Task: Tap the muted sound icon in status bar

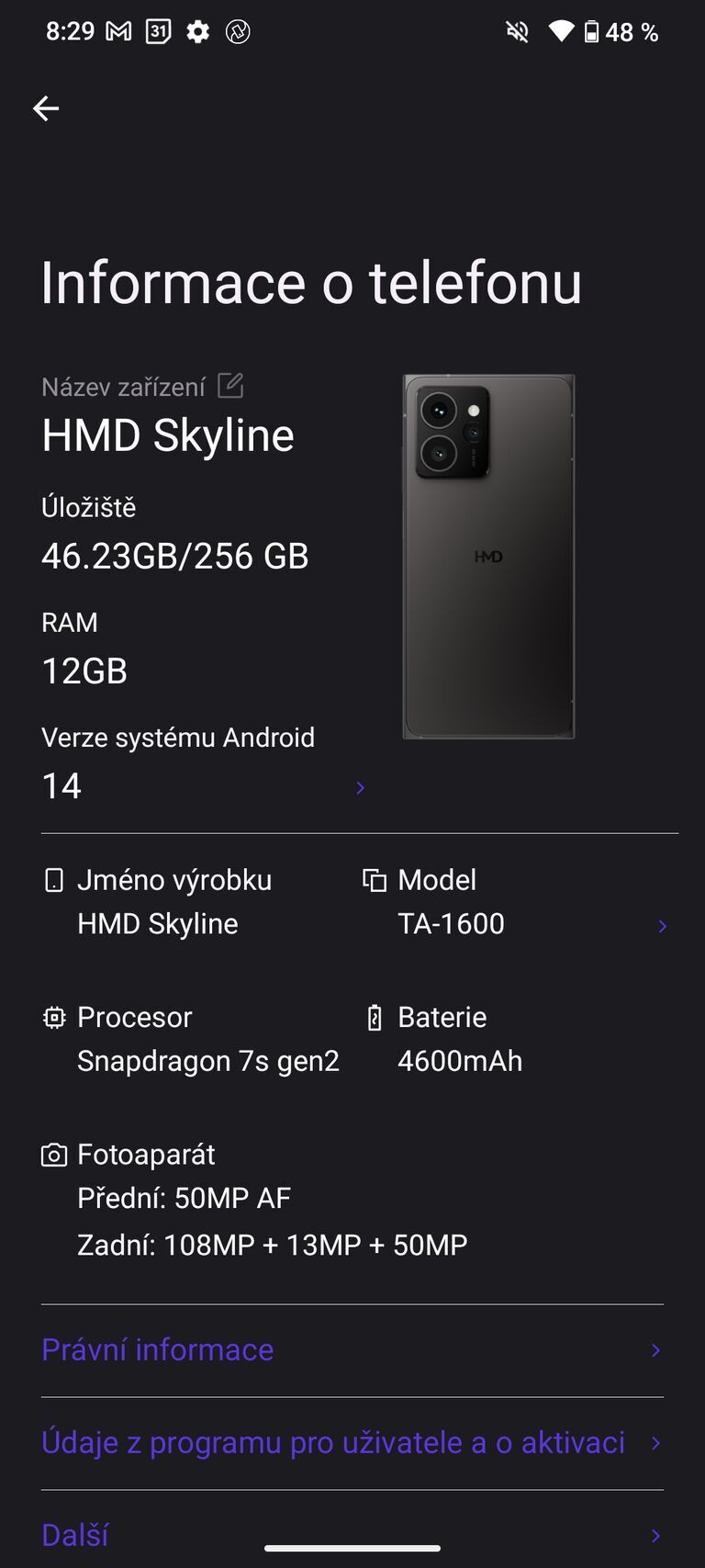Action: pyautogui.click(x=517, y=30)
